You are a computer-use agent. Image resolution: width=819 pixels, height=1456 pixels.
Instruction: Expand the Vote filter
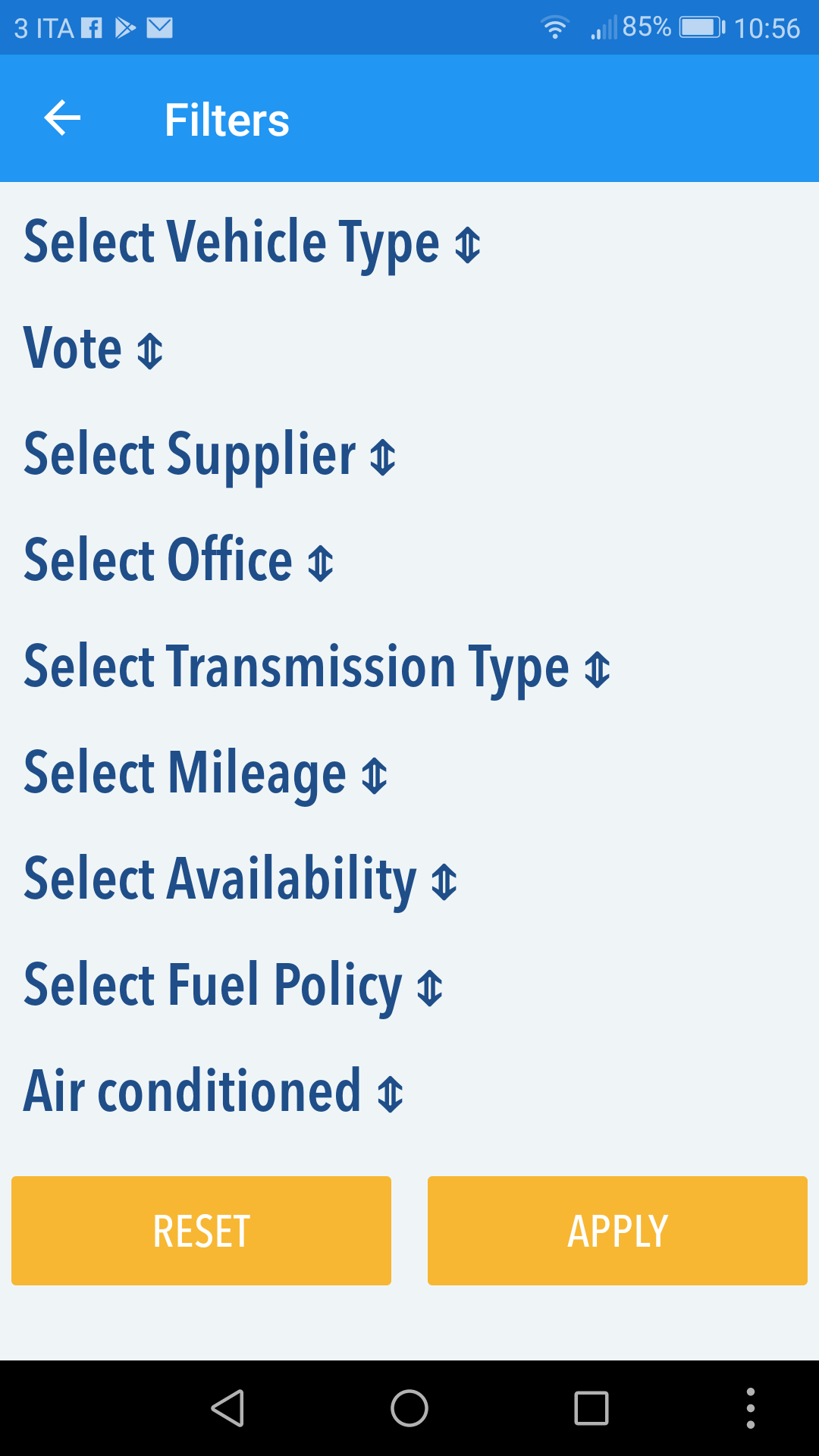[93, 349]
